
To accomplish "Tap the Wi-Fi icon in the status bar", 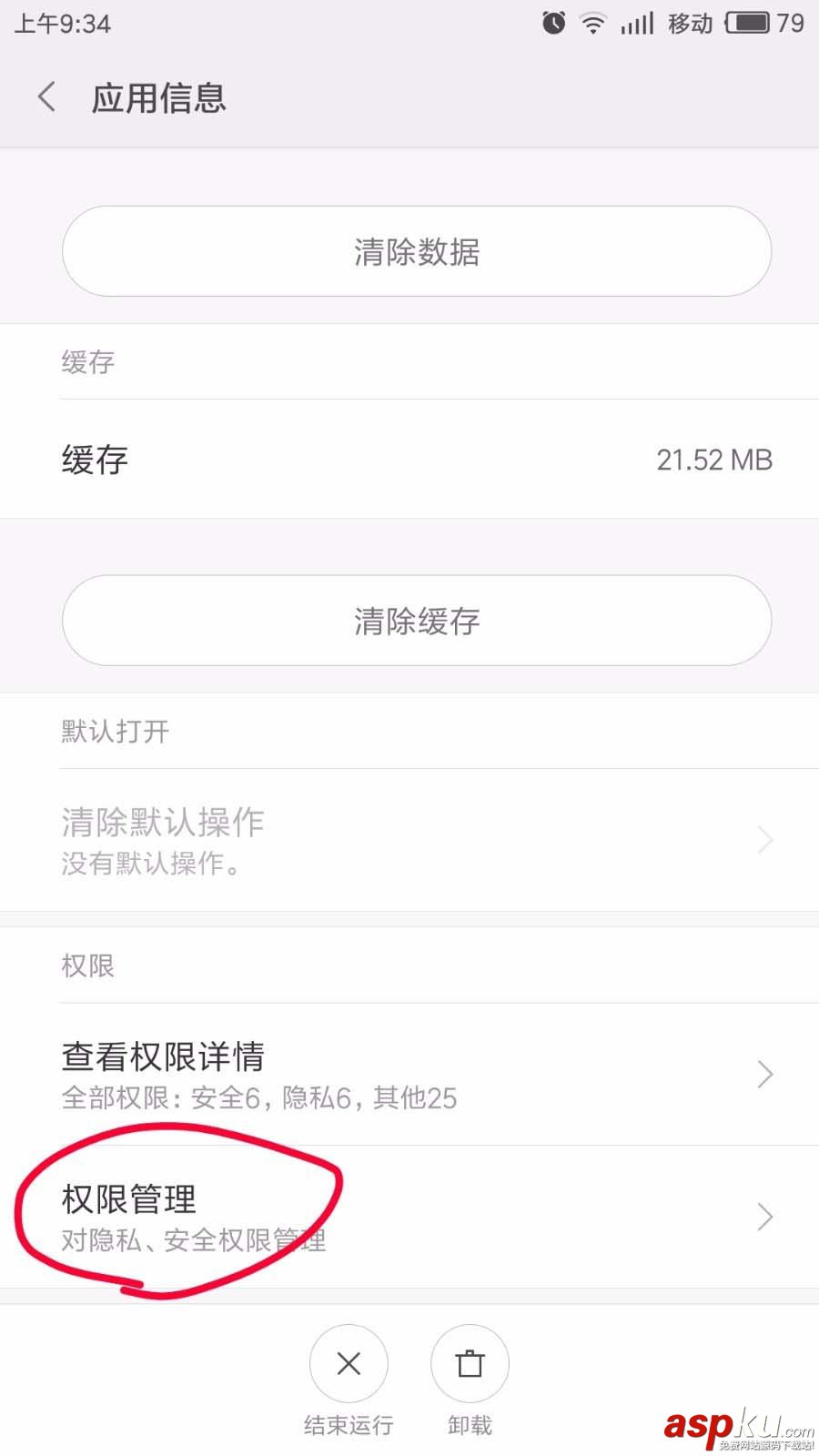I will pyautogui.click(x=592, y=24).
